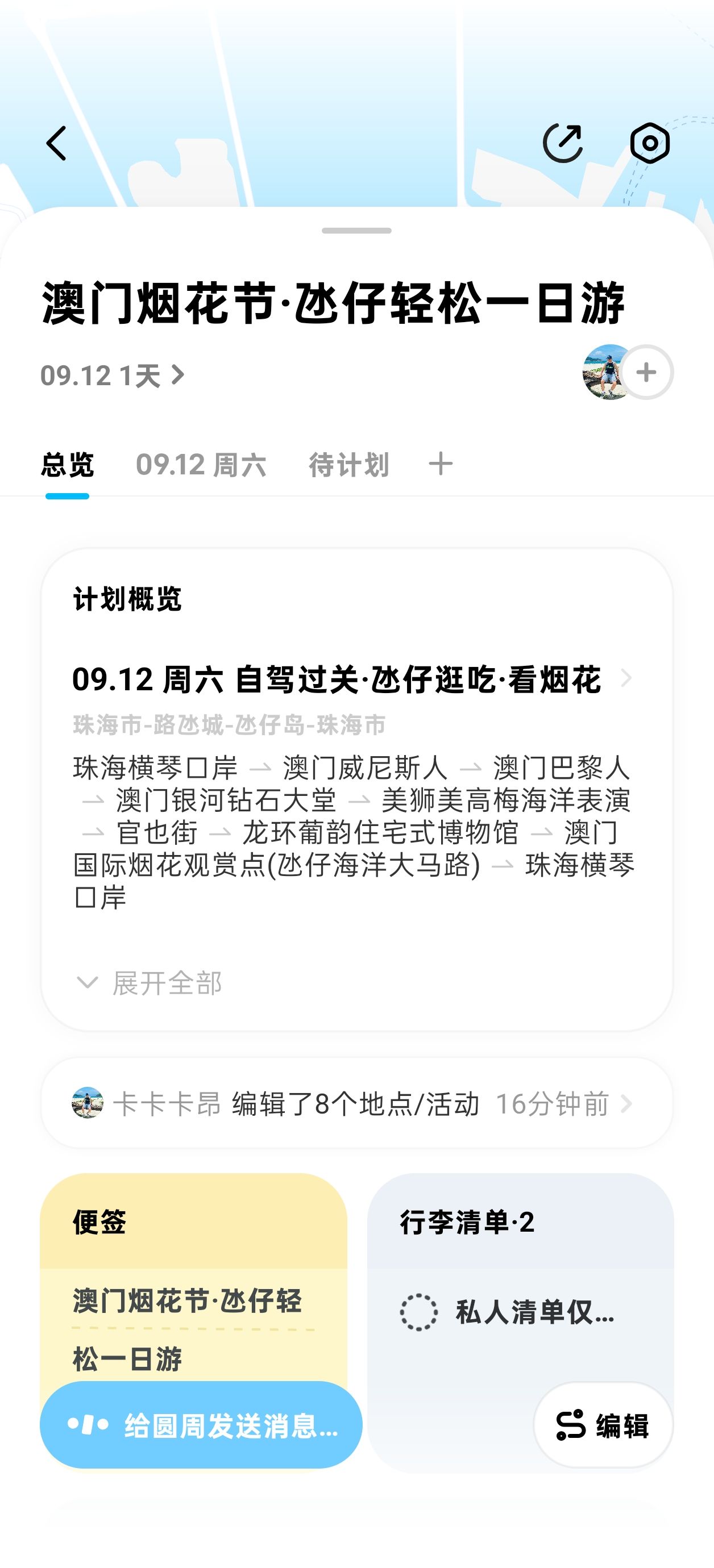Go back using the top-left arrow
Screen dimensions: 714x1568
click(x=56, y=144)
